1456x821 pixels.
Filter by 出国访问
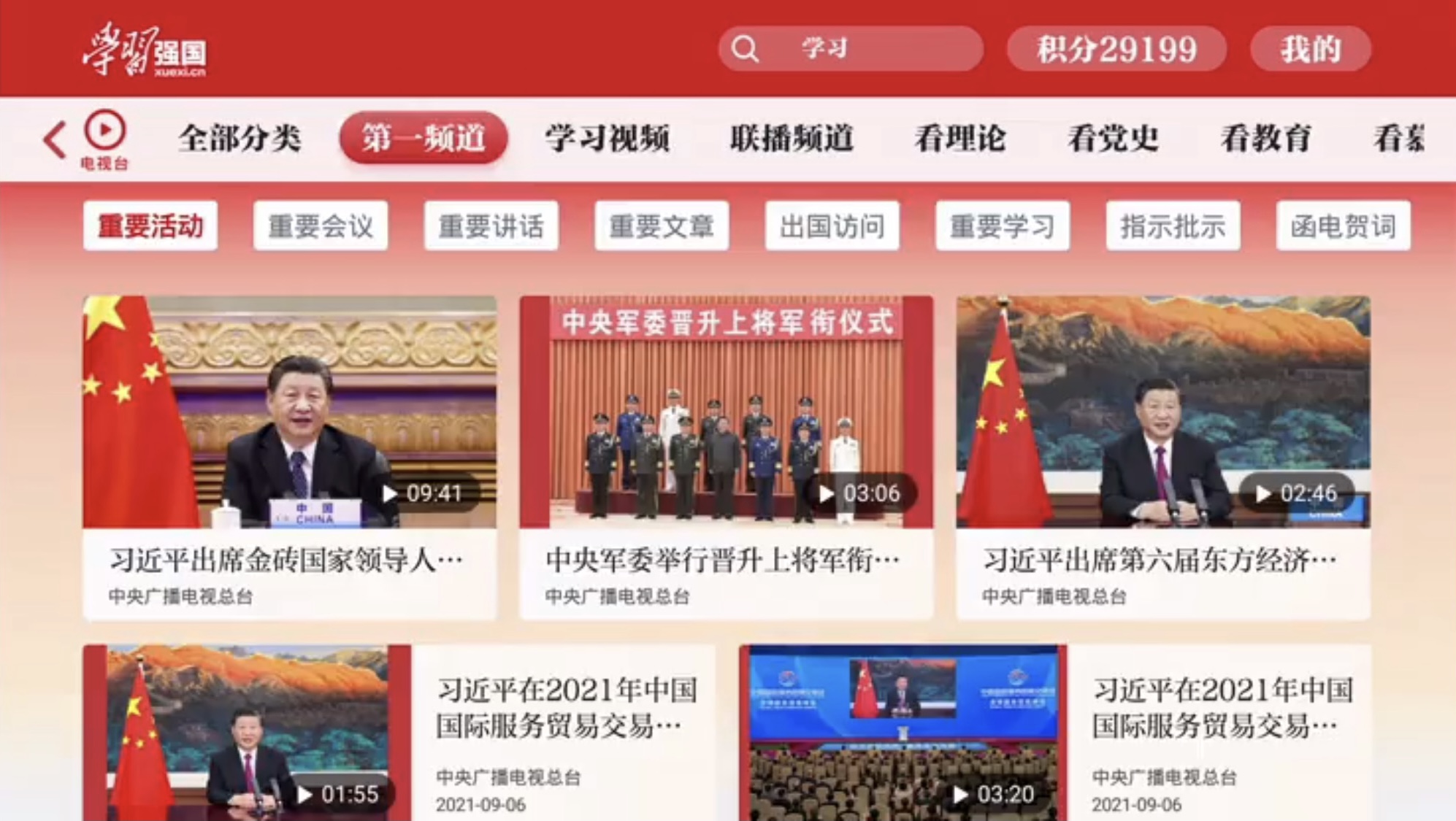832,226
